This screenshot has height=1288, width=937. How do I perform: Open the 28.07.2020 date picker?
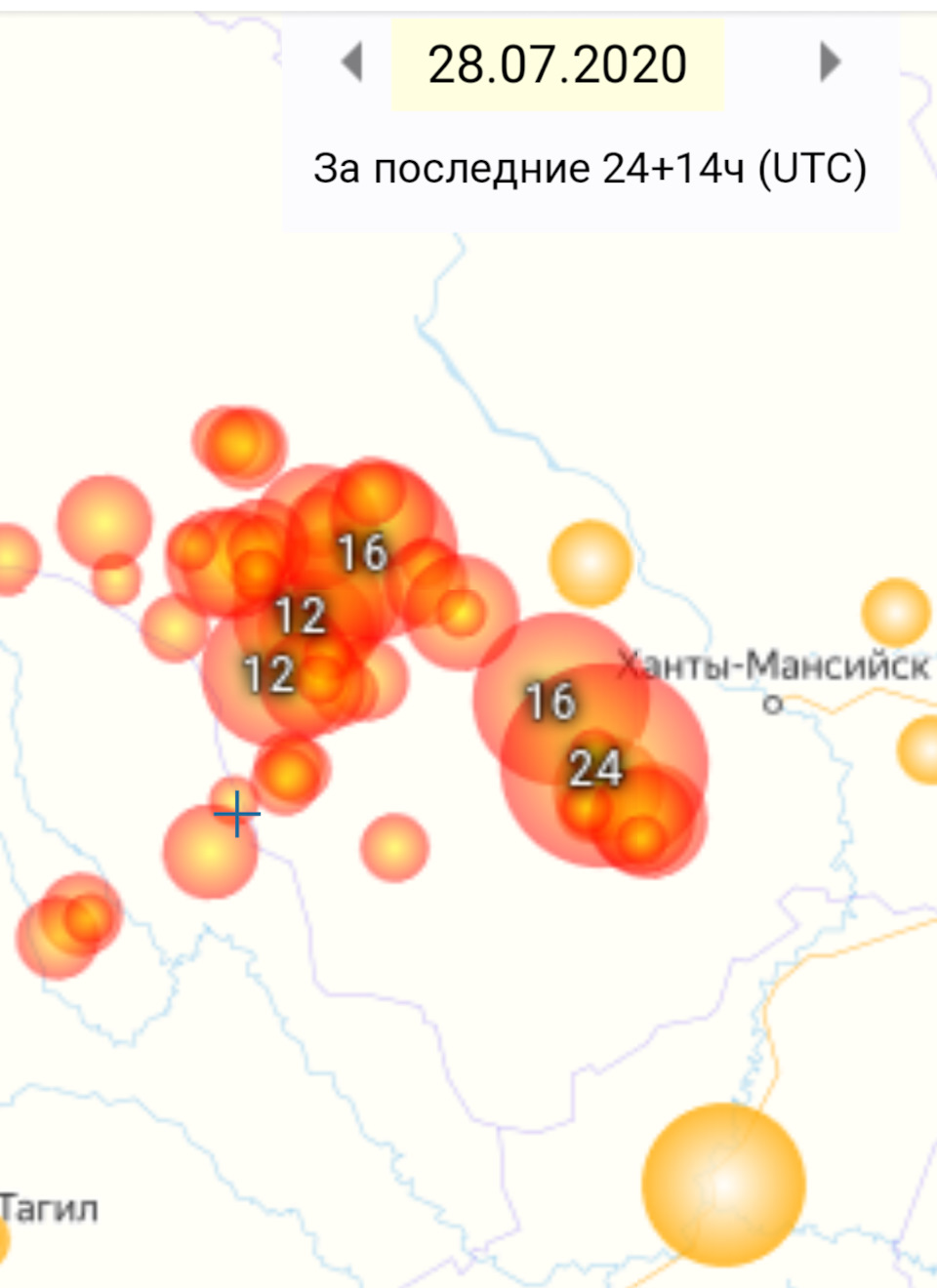(x=557, y=65)
